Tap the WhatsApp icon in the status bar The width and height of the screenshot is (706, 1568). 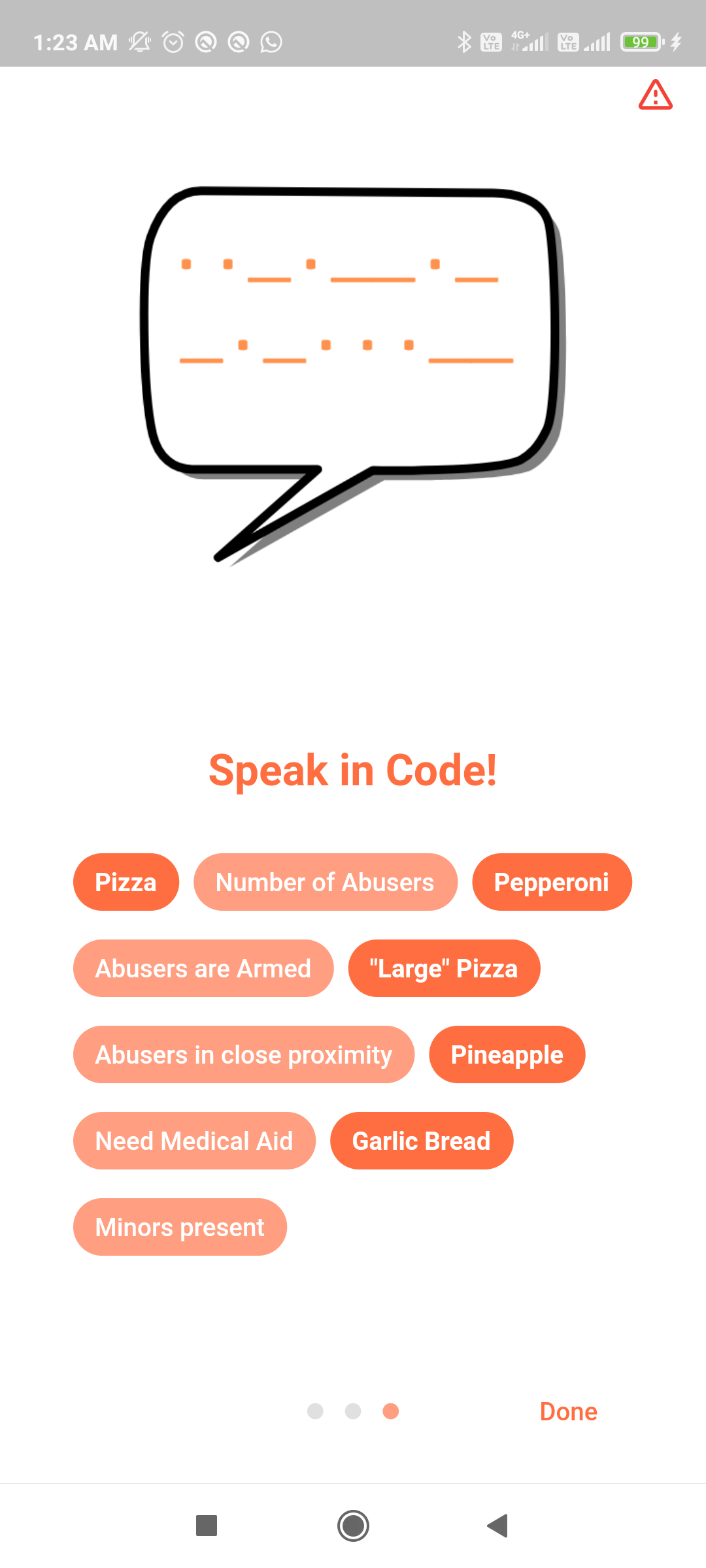[x=270, y=41]
